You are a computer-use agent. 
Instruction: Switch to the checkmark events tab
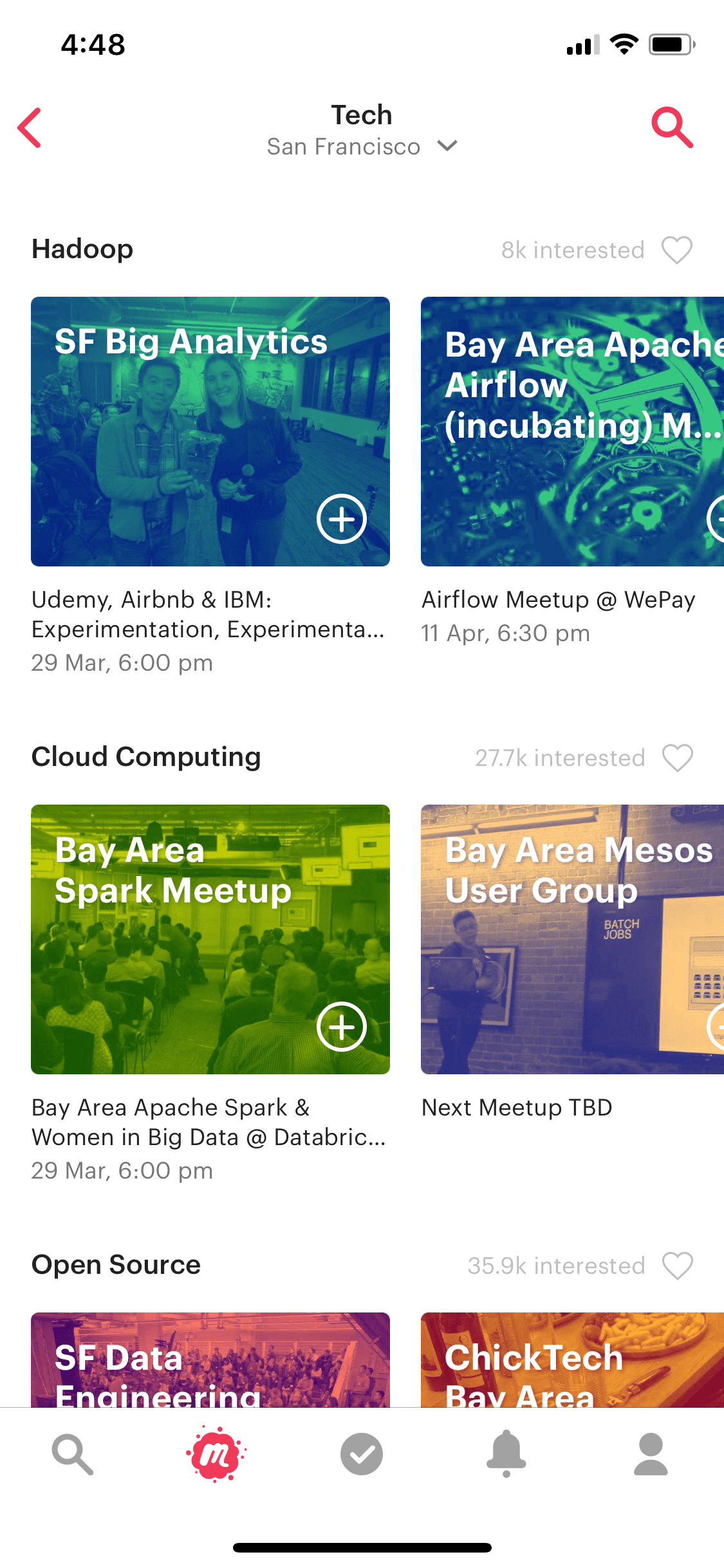[x=362, y=1454]
